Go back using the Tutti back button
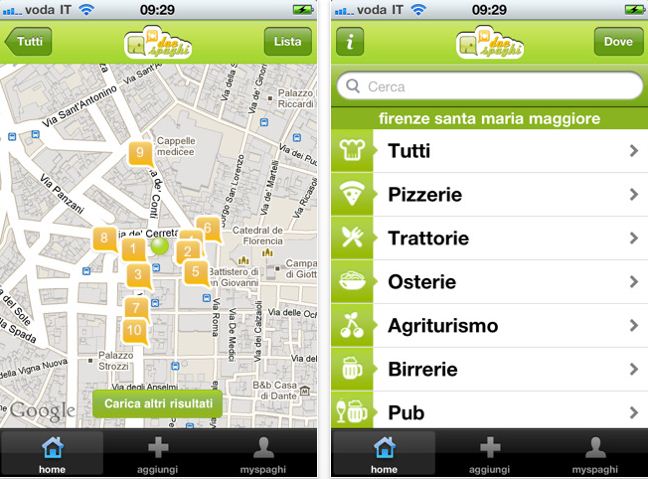Screen dimensions: 648x479 29,43
